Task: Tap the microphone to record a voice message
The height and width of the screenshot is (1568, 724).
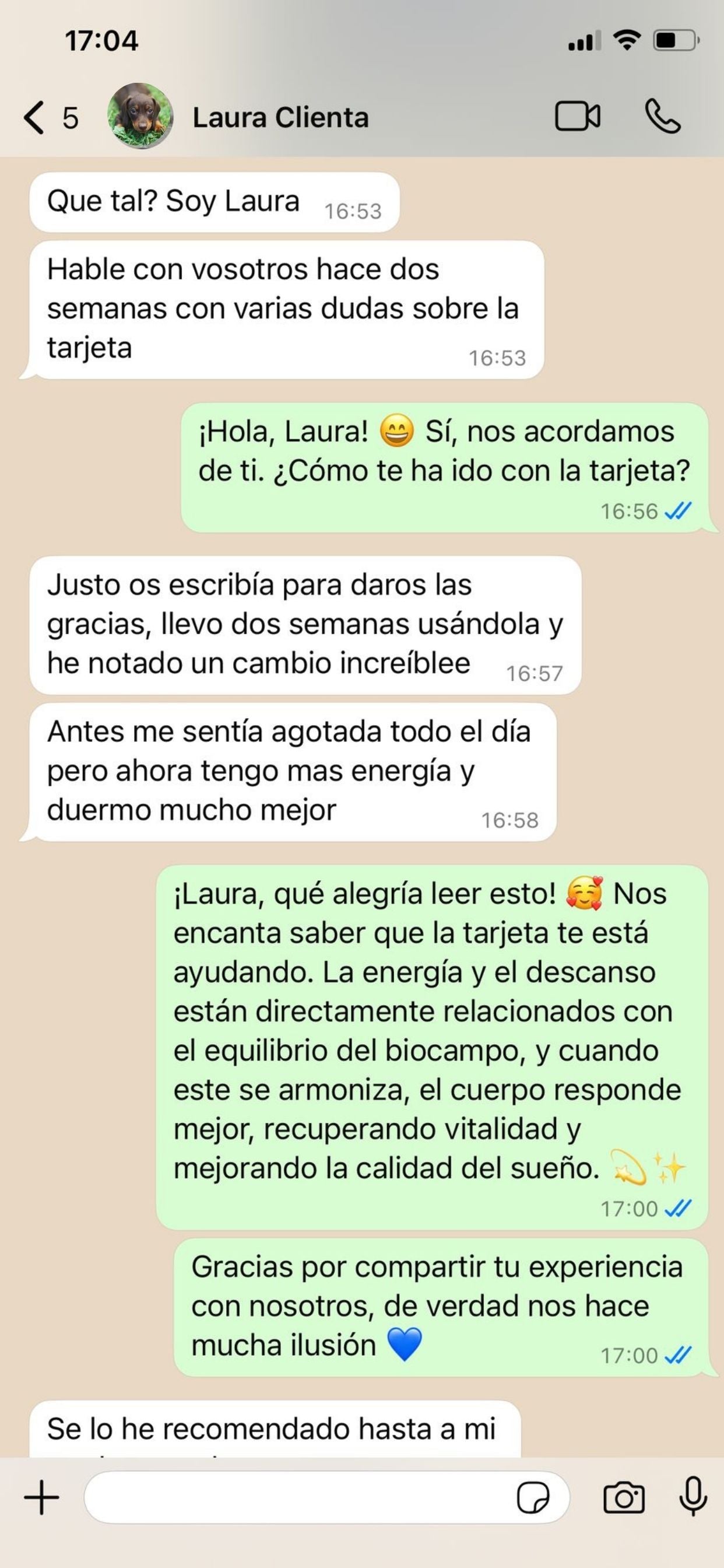Action: click(x=693, y=1496)
